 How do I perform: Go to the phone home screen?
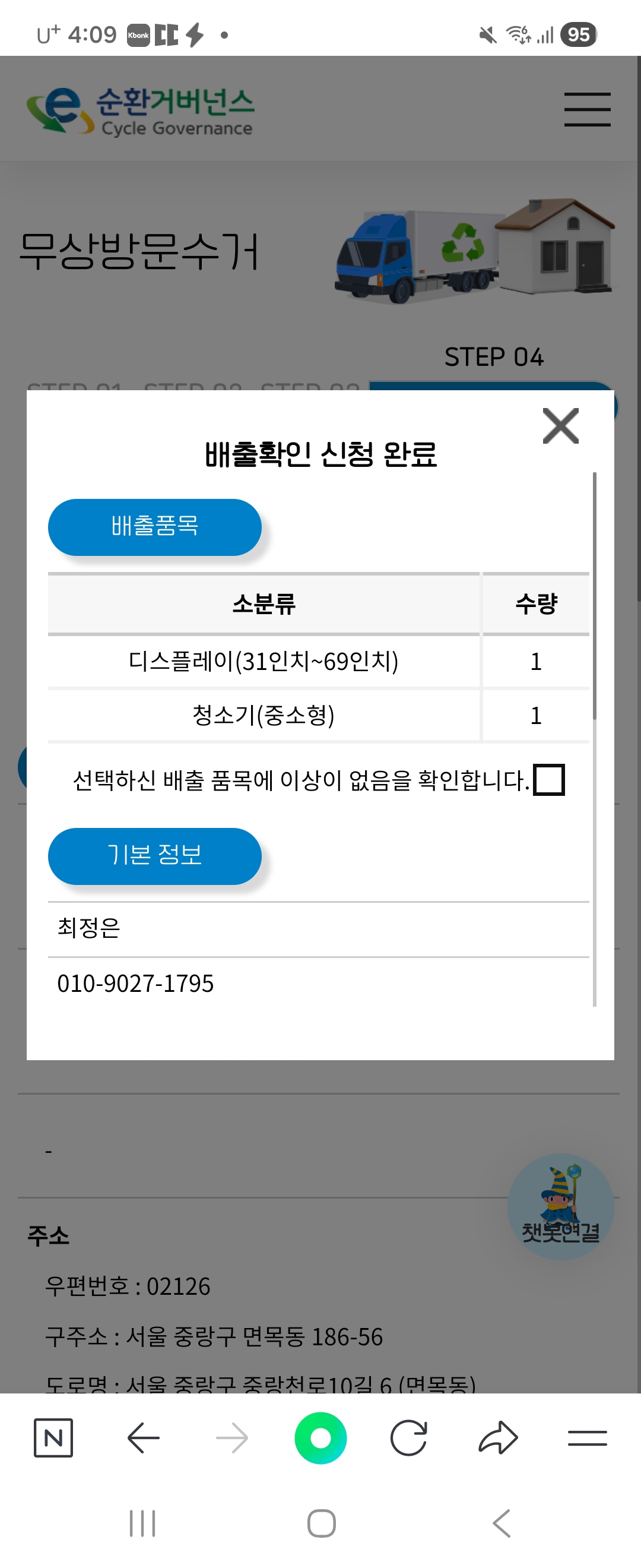(321, 1523)
